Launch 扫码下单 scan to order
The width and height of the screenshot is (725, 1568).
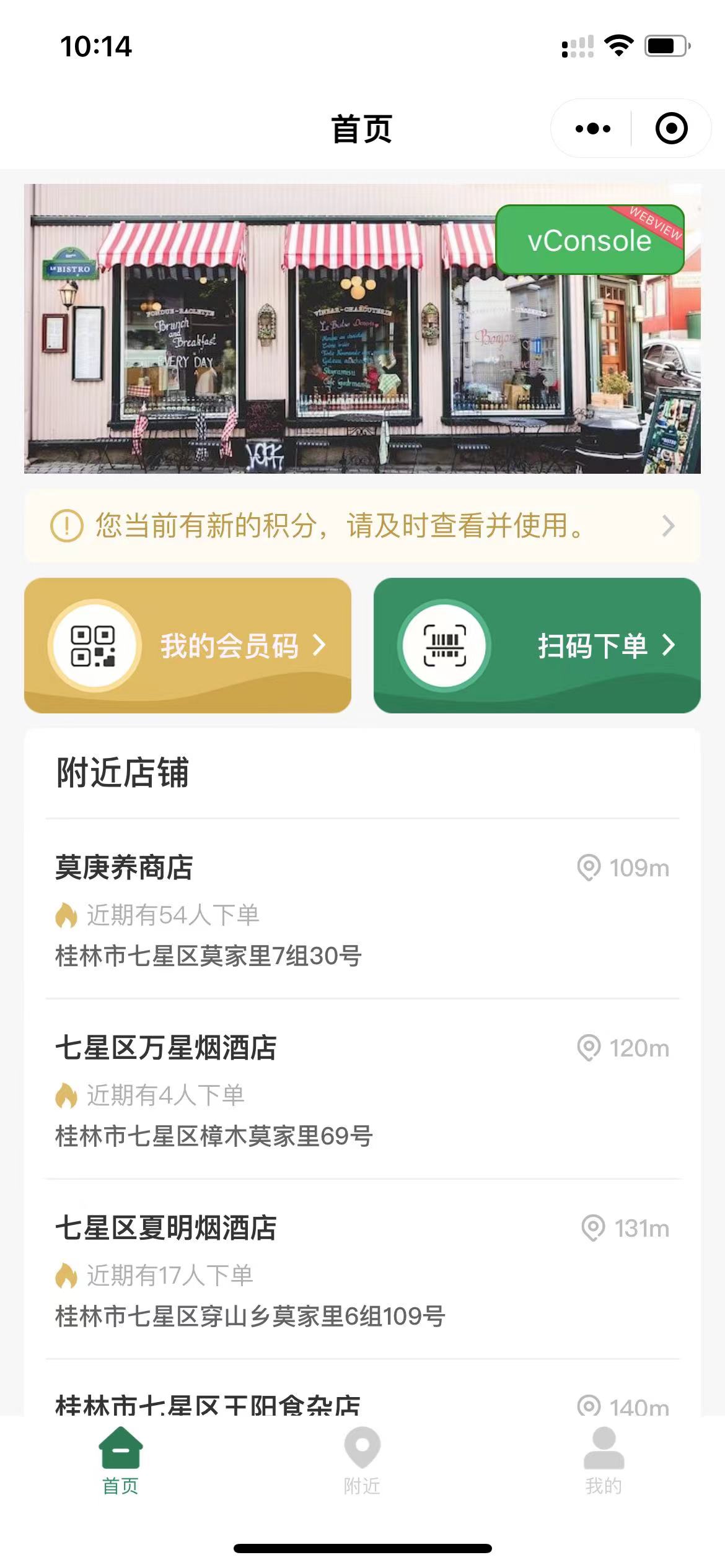click(537, 645)
